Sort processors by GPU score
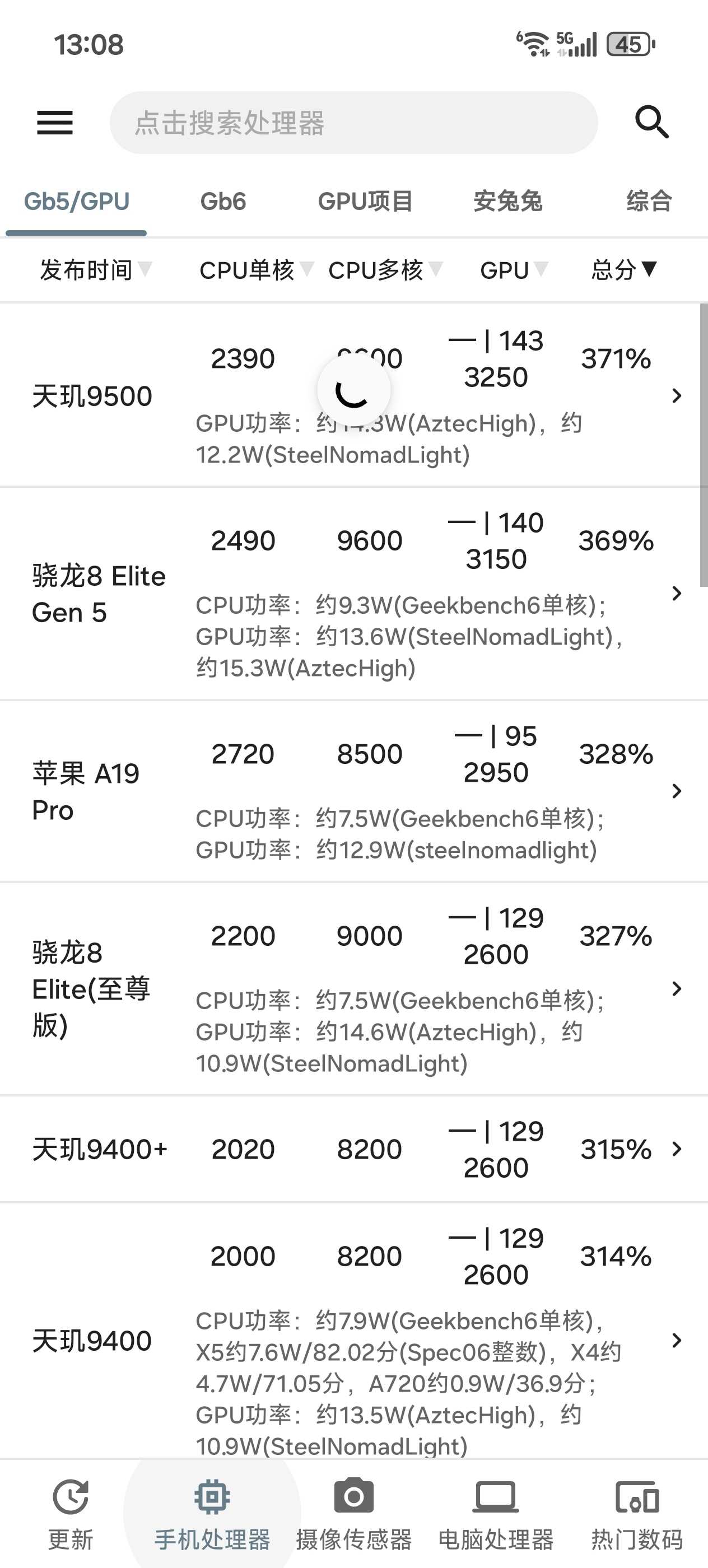Screen dimensions: 708x1568 pyautogui.click(x=513, y=270)
